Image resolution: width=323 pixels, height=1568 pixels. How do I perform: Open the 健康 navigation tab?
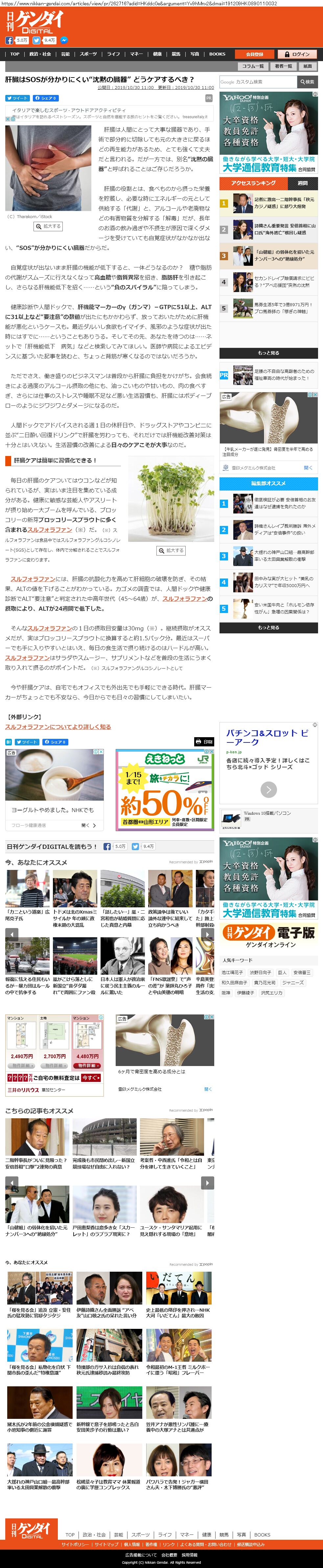tap(157, 54)
